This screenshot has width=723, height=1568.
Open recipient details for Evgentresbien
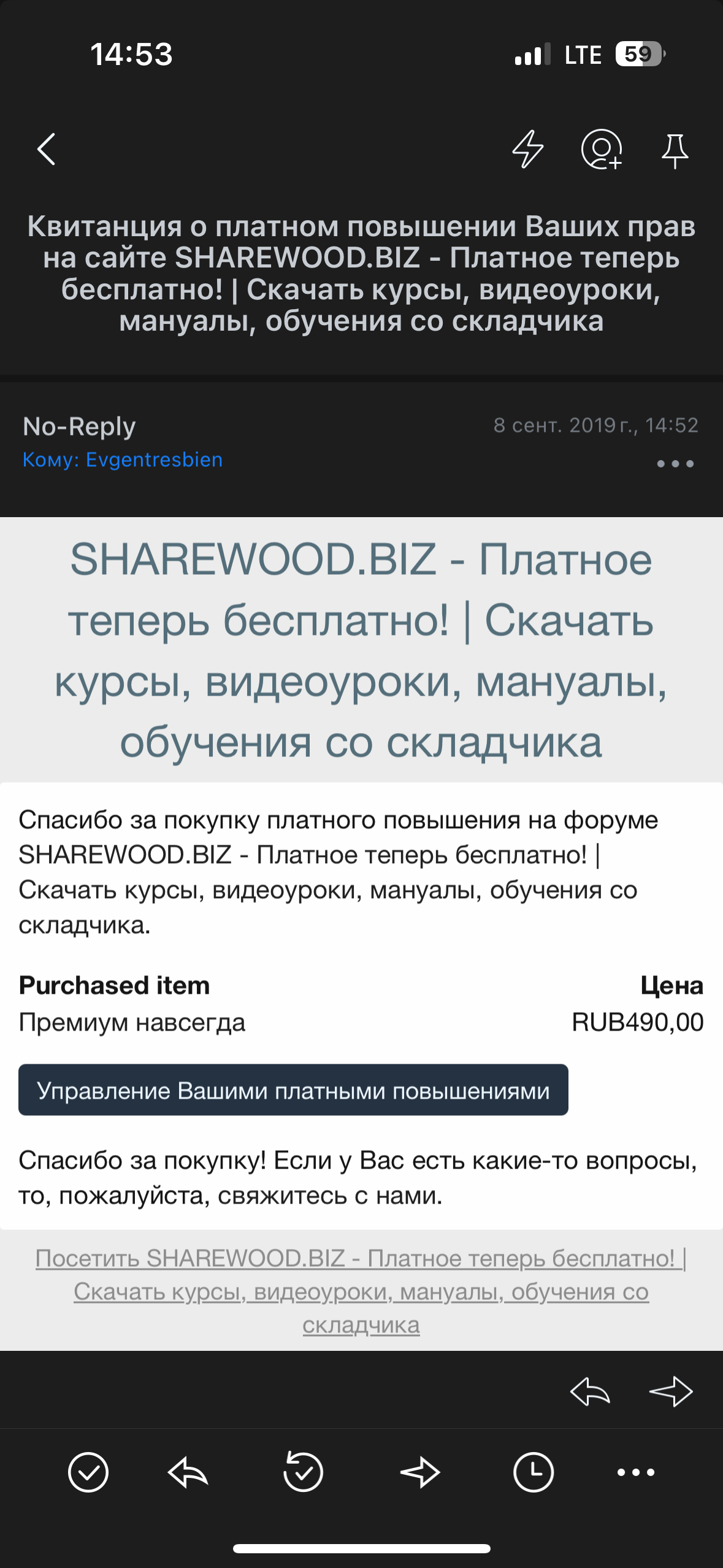click(123, 459)
